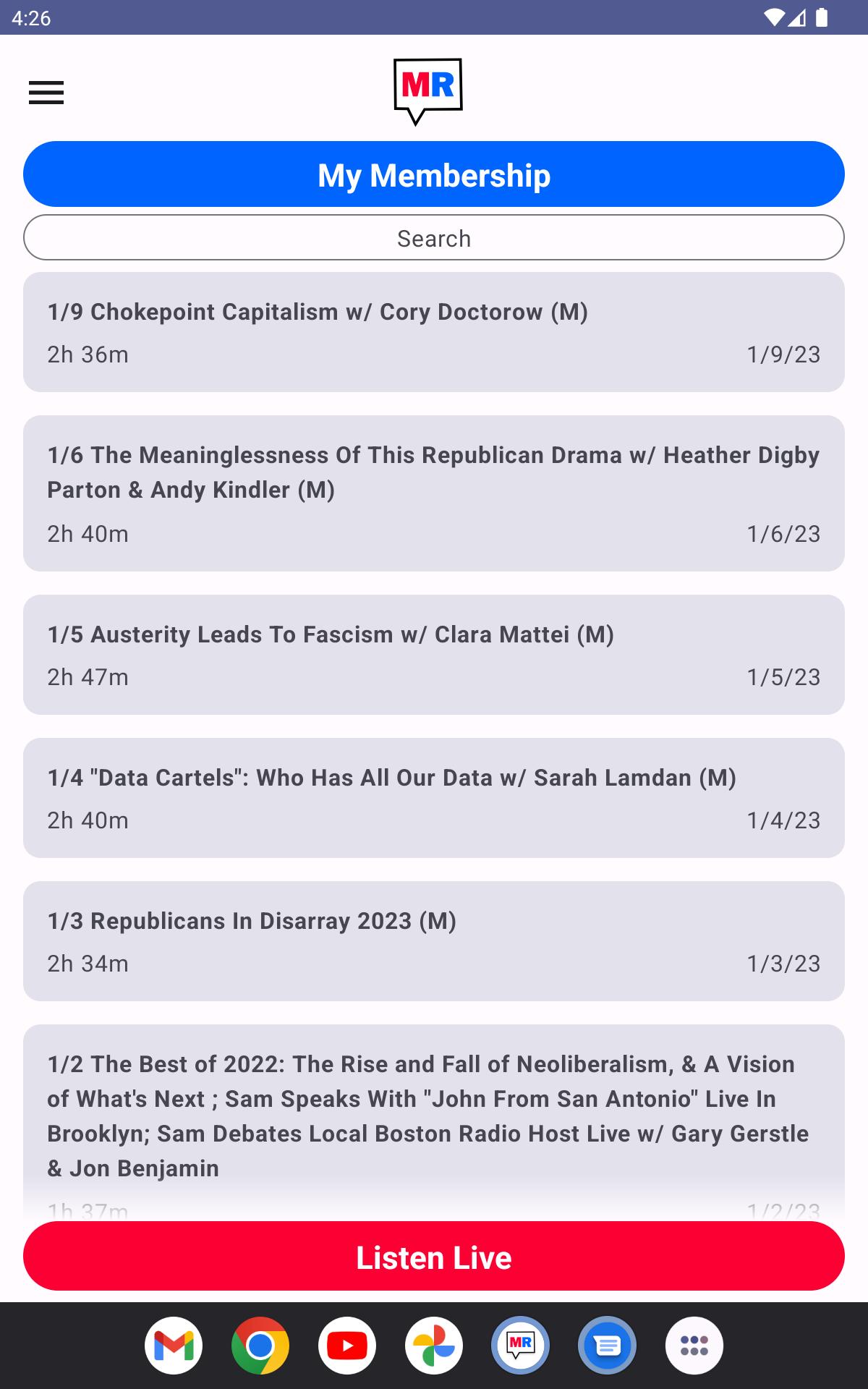Screen dimensions: 868x1389
Task: Open the 1/4 Data Cartels episode
Action: pyautogui.click(x=434, y=798)
